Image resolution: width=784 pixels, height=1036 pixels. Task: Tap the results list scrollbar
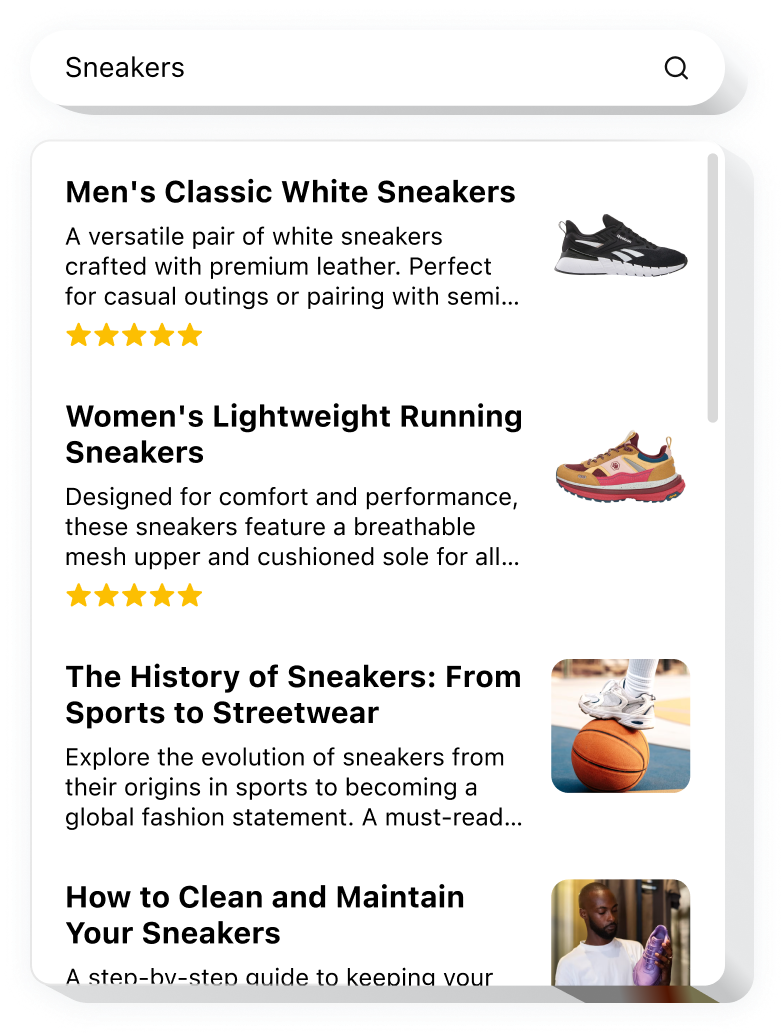coord(712,288)
